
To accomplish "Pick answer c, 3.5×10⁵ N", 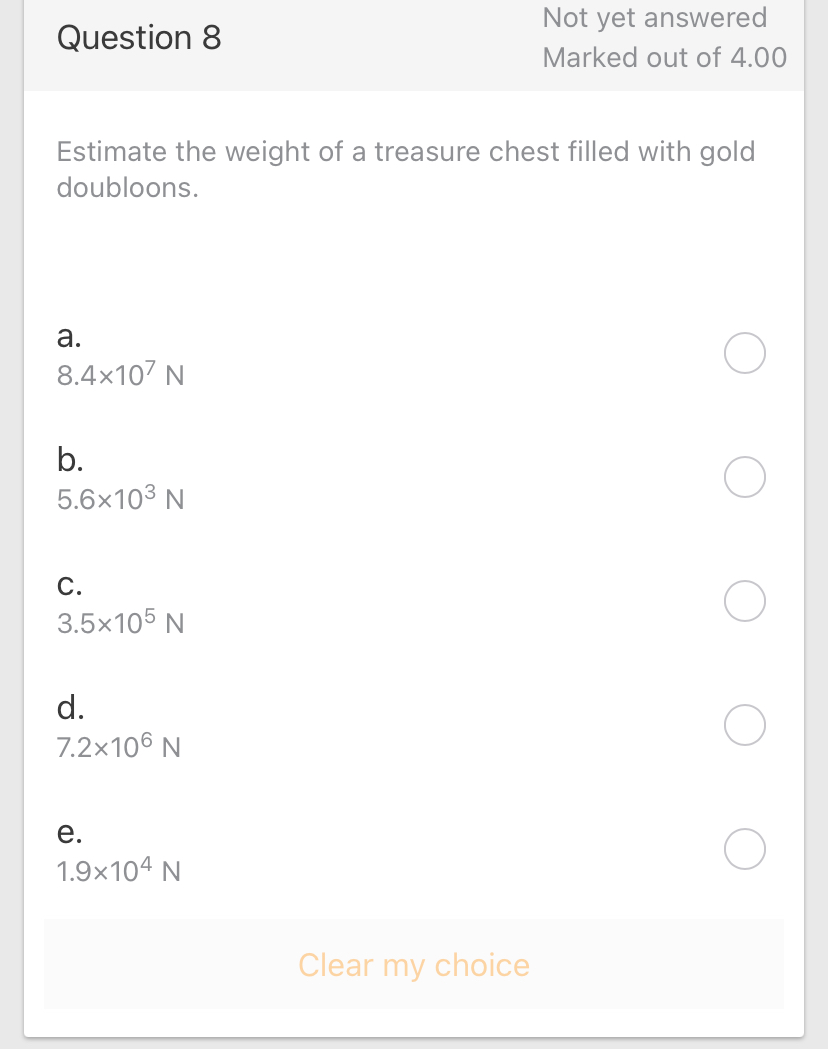I will pyautogui.click(x=745, y=601).
